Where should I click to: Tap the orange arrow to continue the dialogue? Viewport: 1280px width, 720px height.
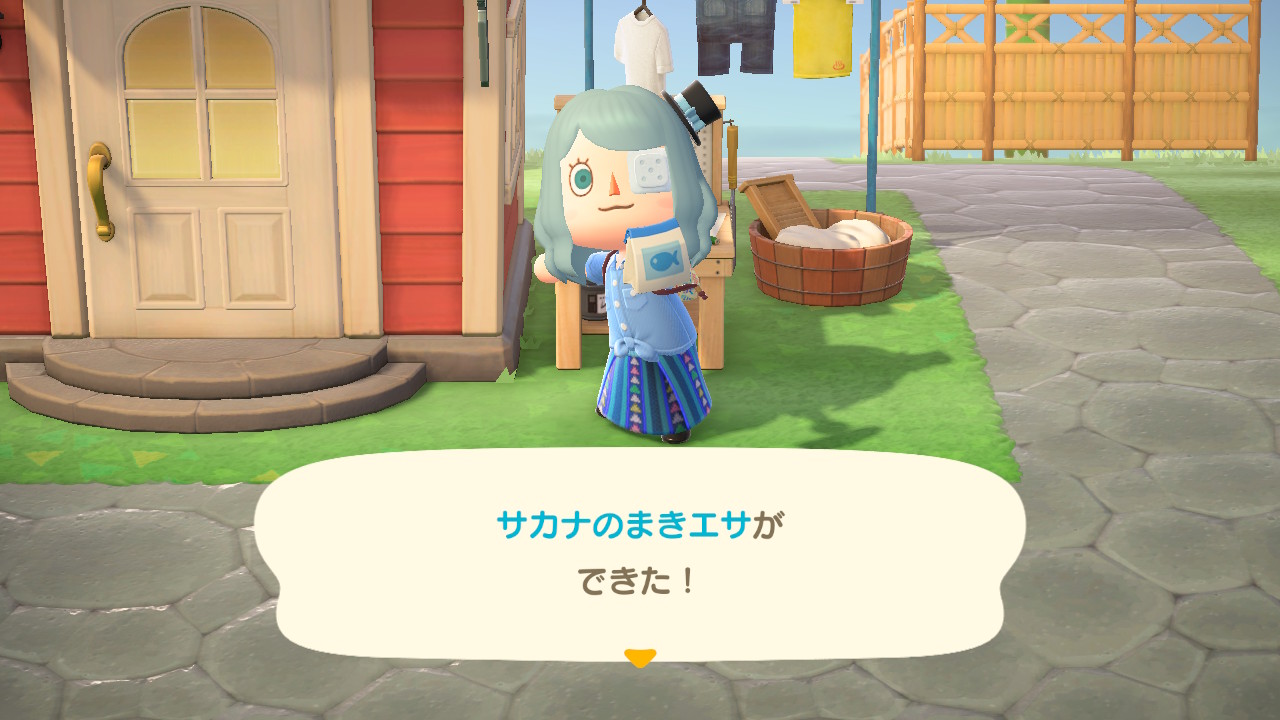point(639,657)
